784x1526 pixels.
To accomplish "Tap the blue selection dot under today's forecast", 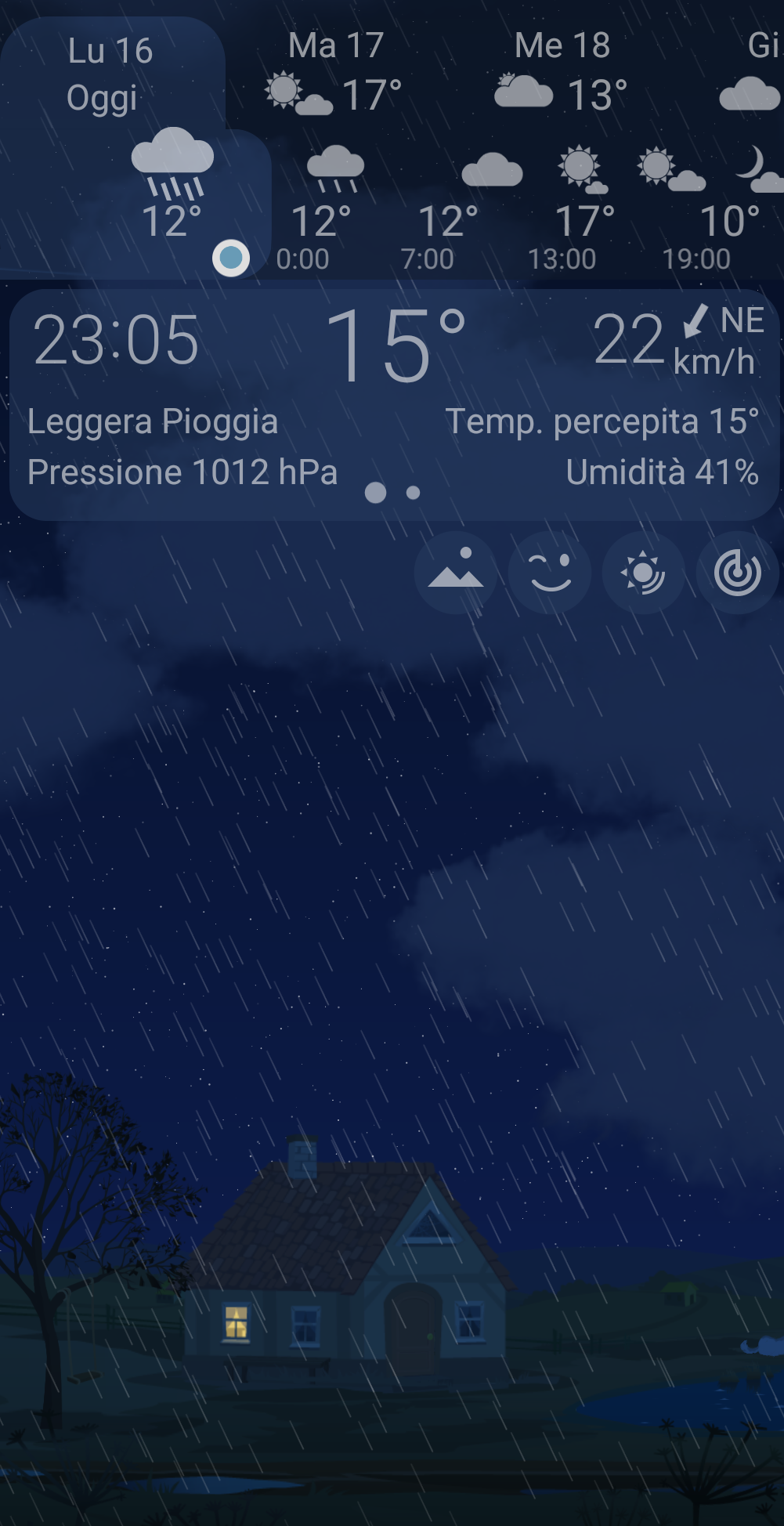I will 231,257.
